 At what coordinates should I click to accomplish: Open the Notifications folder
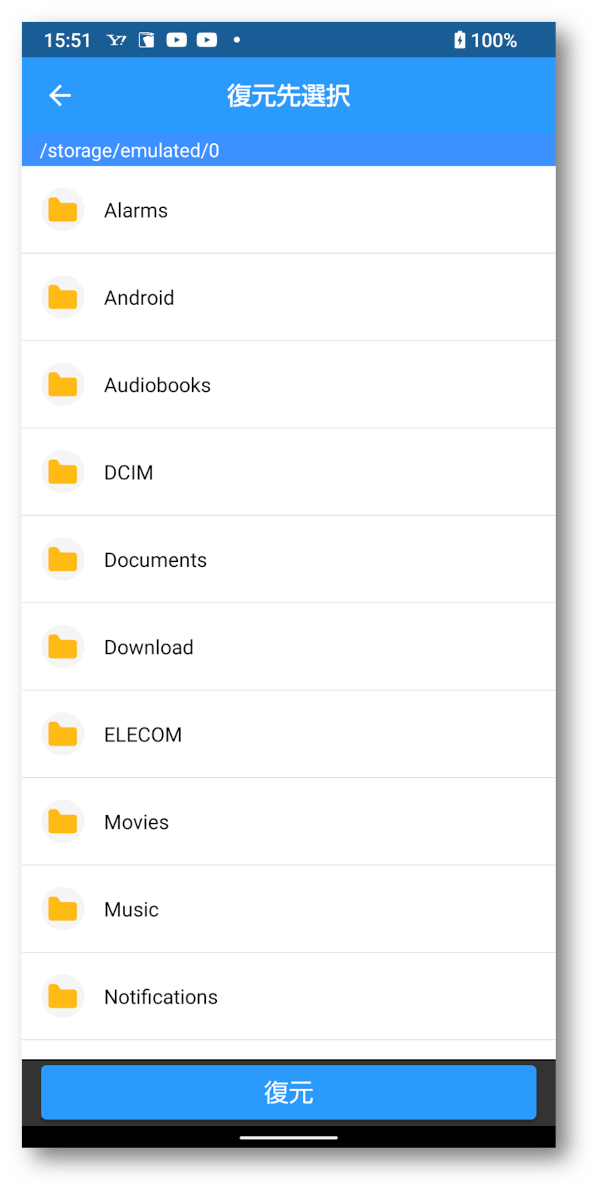coord(288,997)
